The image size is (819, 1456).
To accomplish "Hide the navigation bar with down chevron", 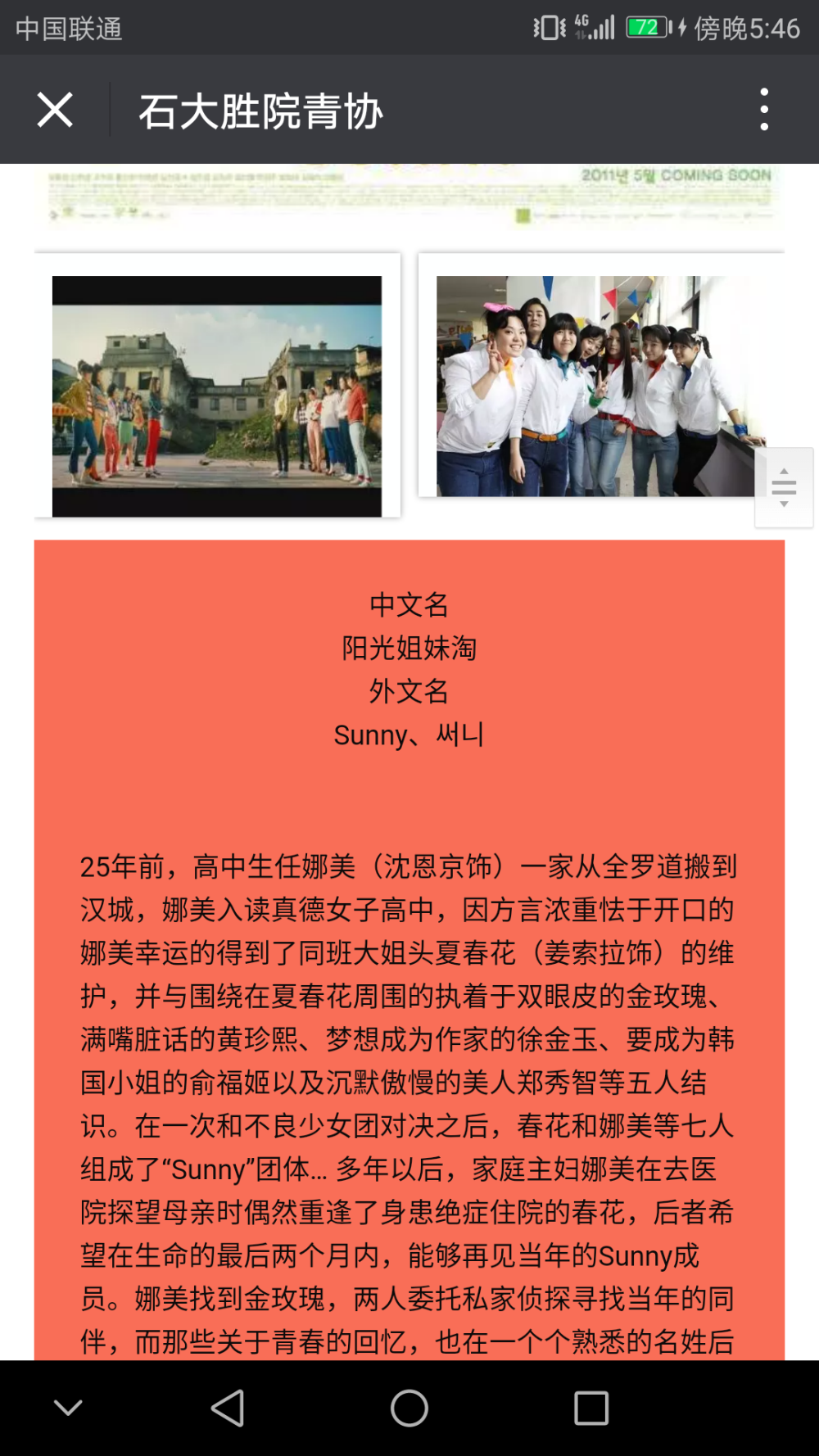I will [68, 1408].
